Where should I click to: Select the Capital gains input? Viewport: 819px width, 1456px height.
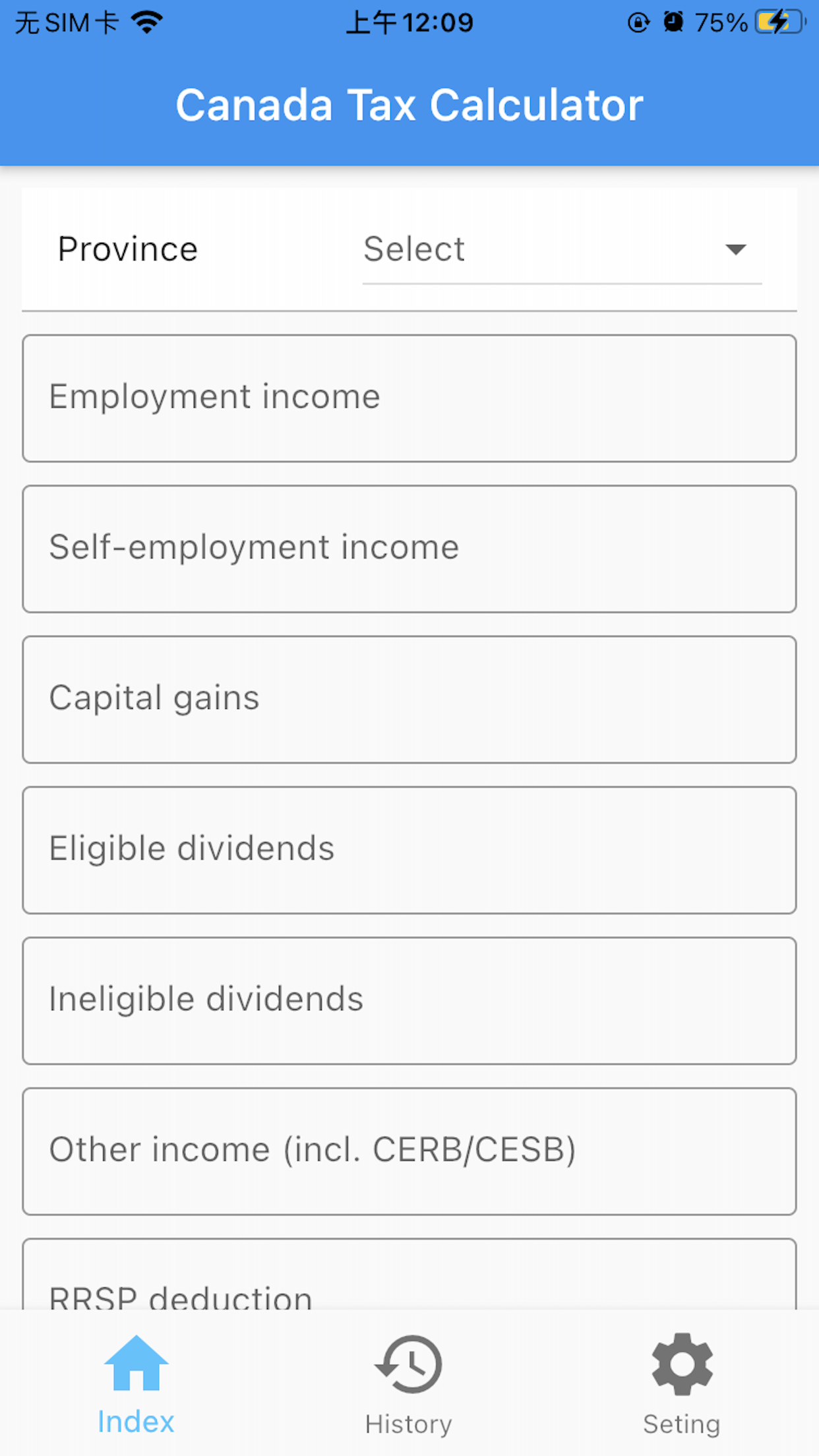click(409, 699)
